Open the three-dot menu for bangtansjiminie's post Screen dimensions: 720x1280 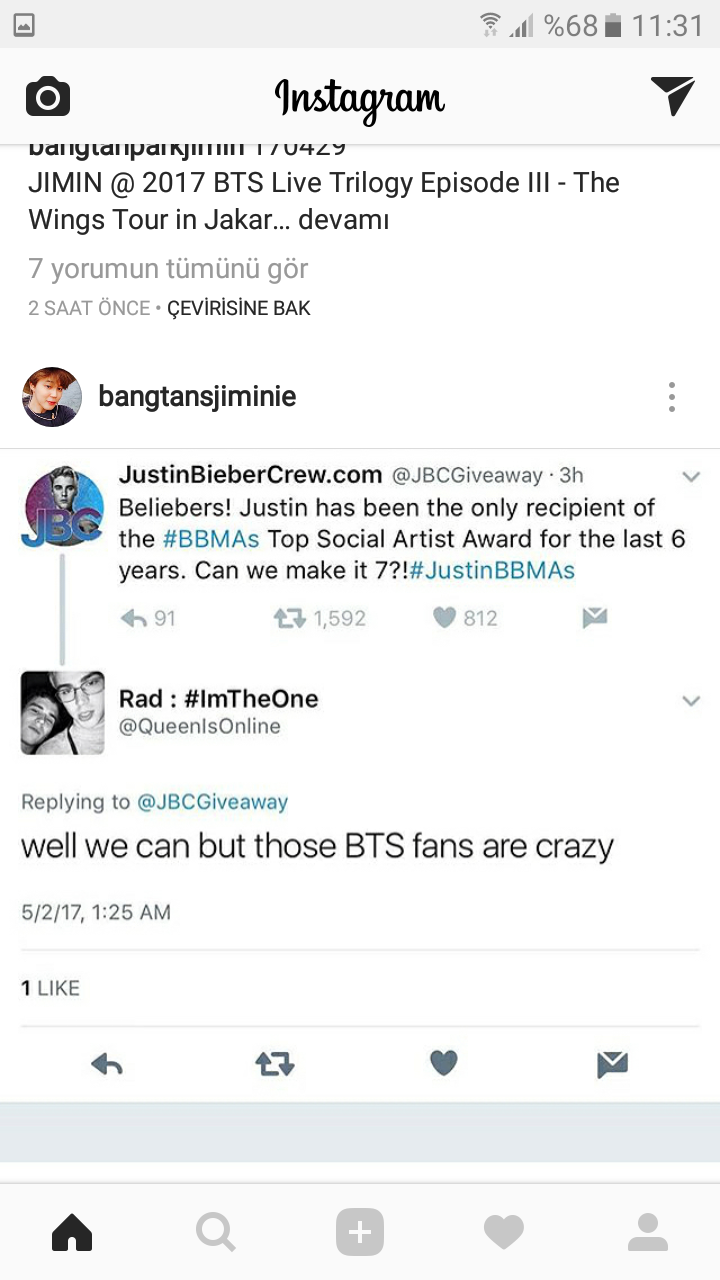pyautogui.click(x=671, y=397)
